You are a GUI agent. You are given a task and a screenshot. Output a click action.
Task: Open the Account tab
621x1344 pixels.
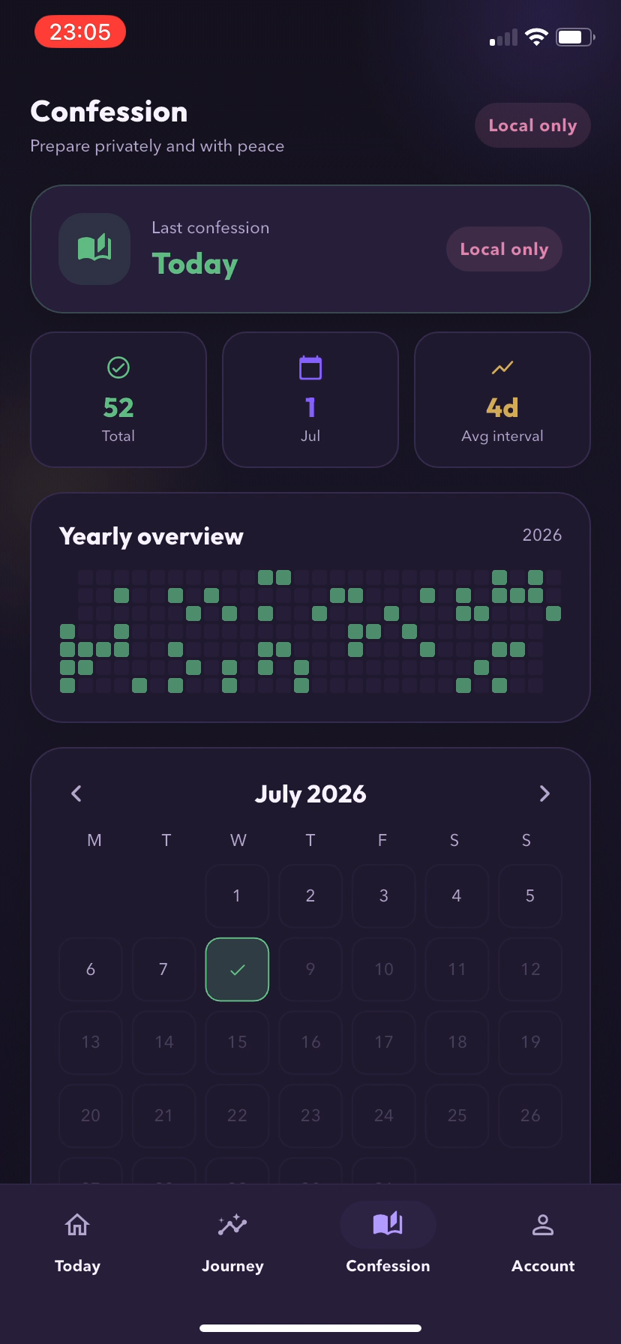[x=543, y=1243]
